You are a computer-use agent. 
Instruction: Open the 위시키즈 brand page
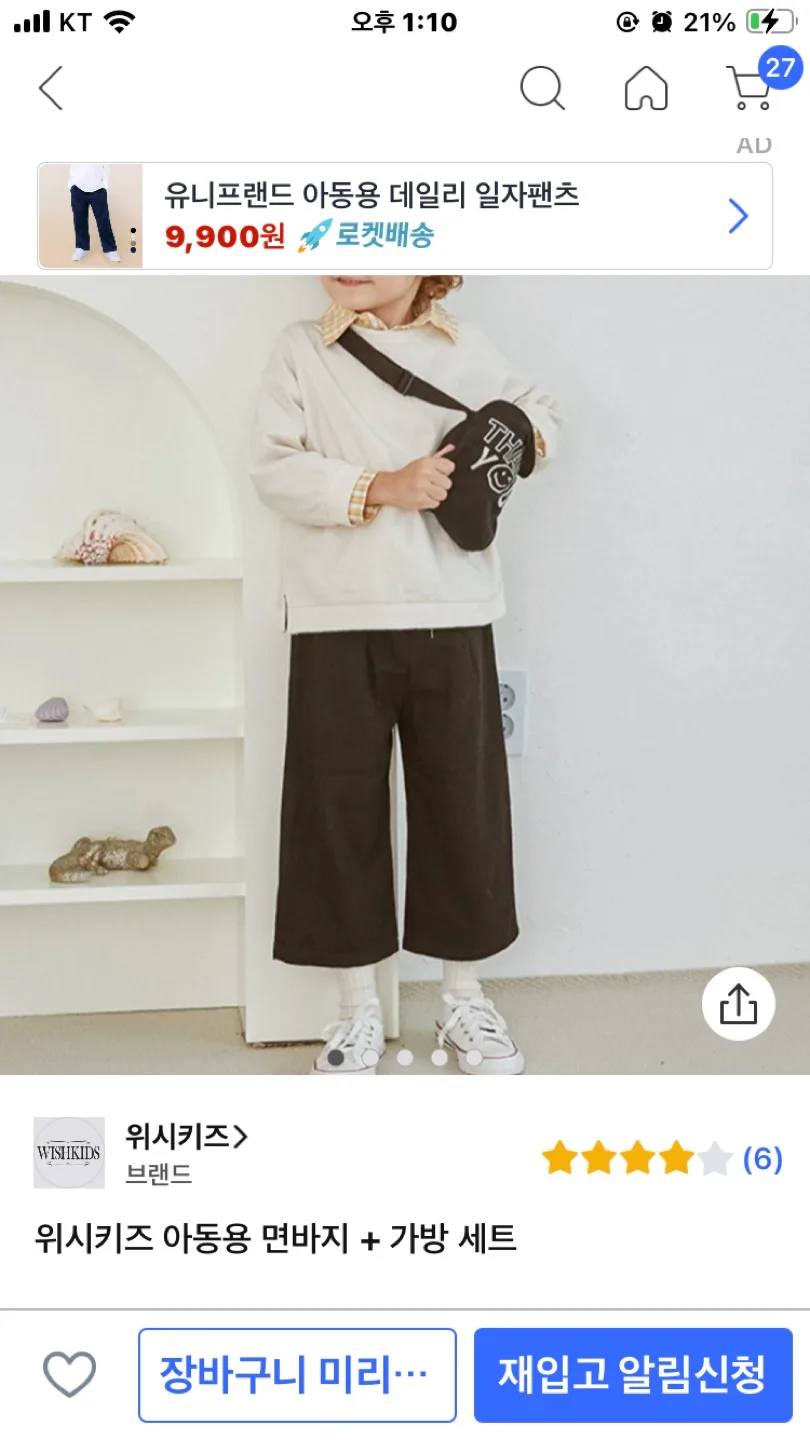click(x=186, y=1137)
